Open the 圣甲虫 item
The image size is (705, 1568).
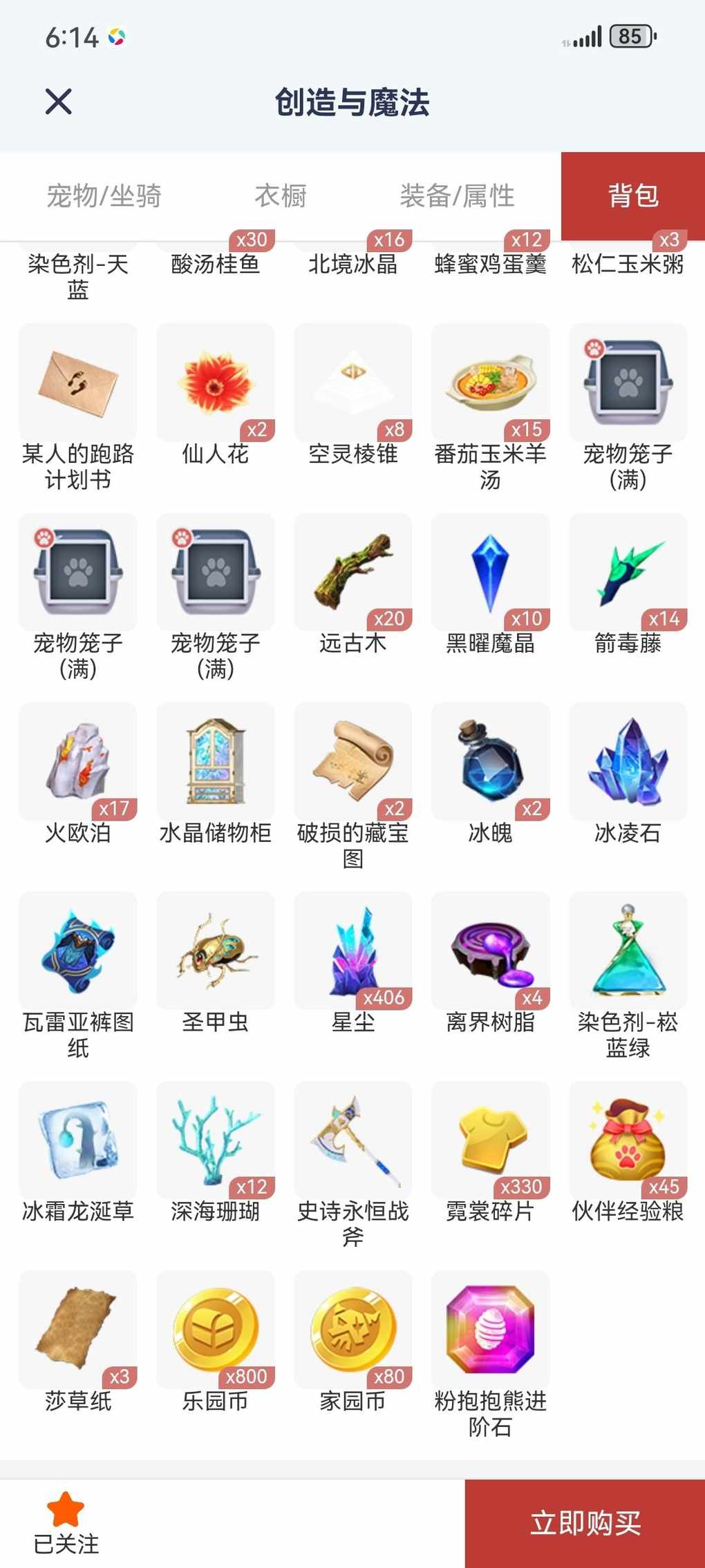(x=216, y=951)
